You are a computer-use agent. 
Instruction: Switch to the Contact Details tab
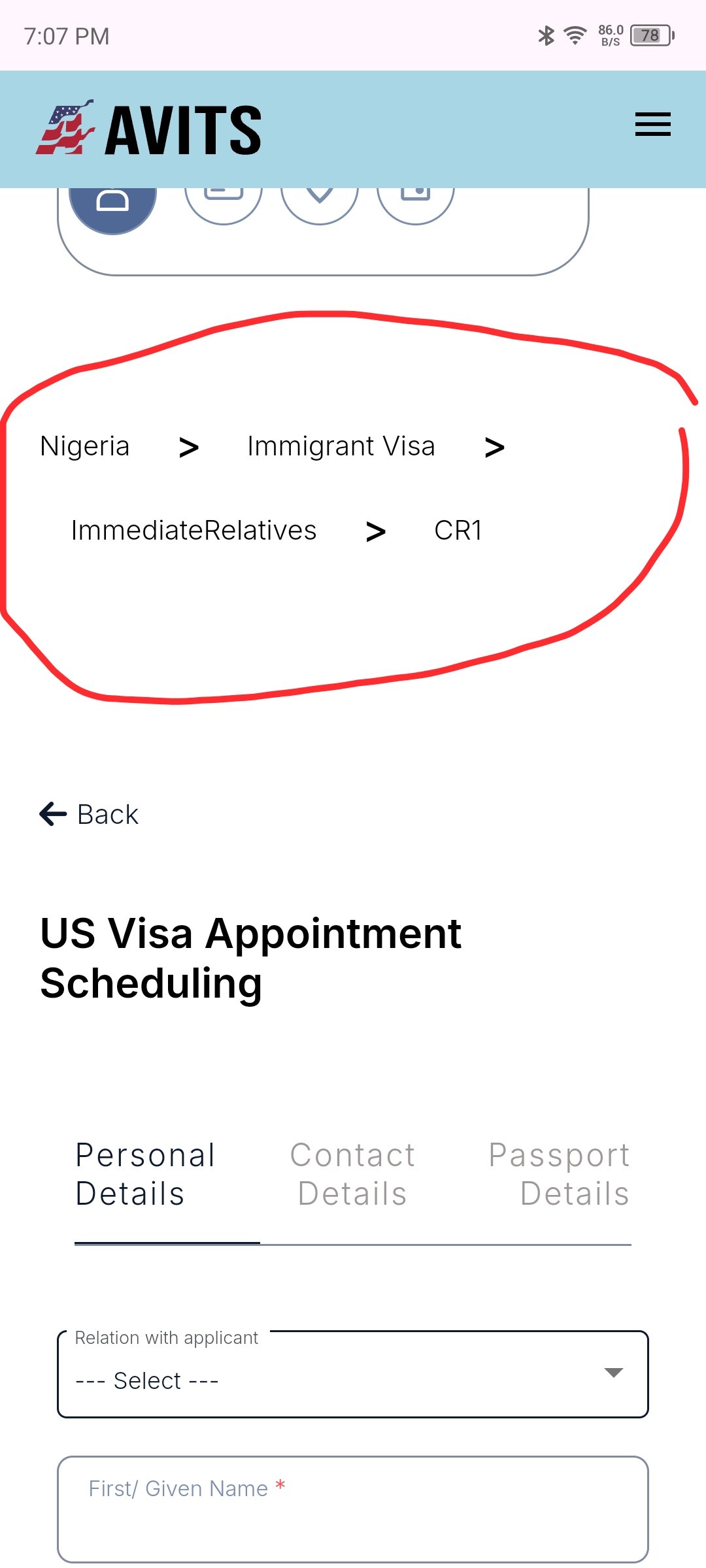352,1174
